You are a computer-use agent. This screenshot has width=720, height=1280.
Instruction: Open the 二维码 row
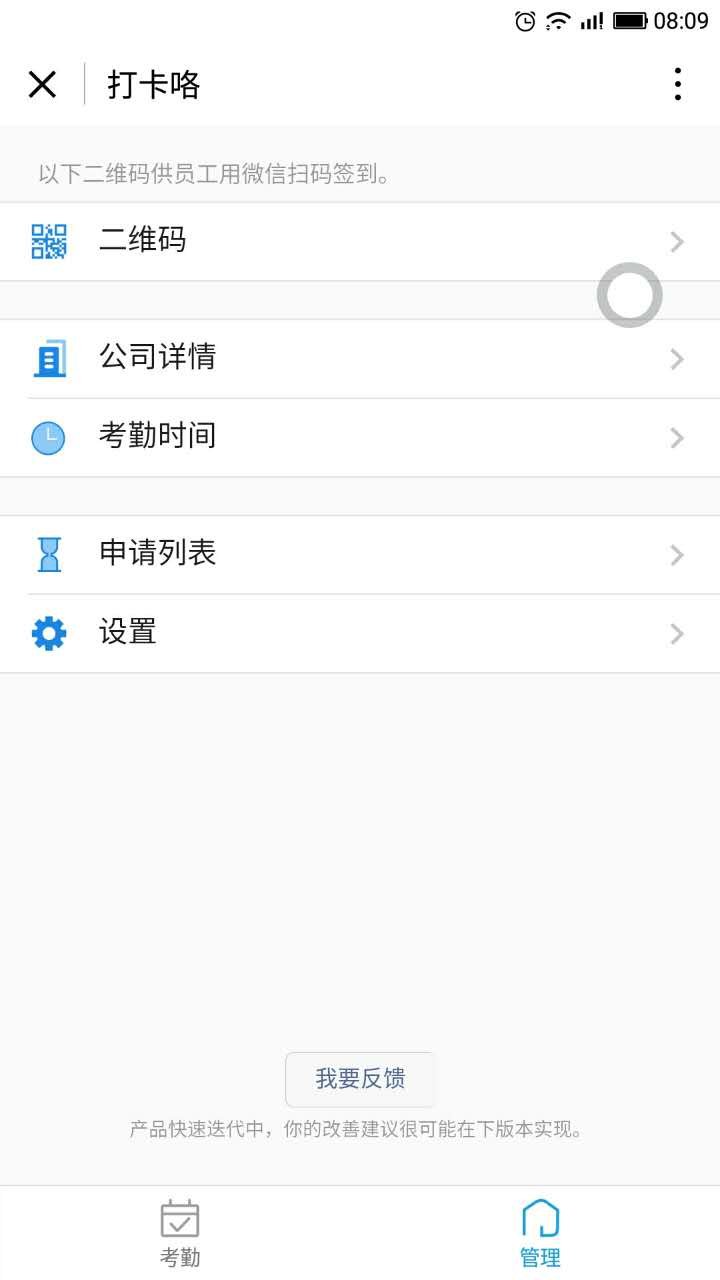pos(360,241)
